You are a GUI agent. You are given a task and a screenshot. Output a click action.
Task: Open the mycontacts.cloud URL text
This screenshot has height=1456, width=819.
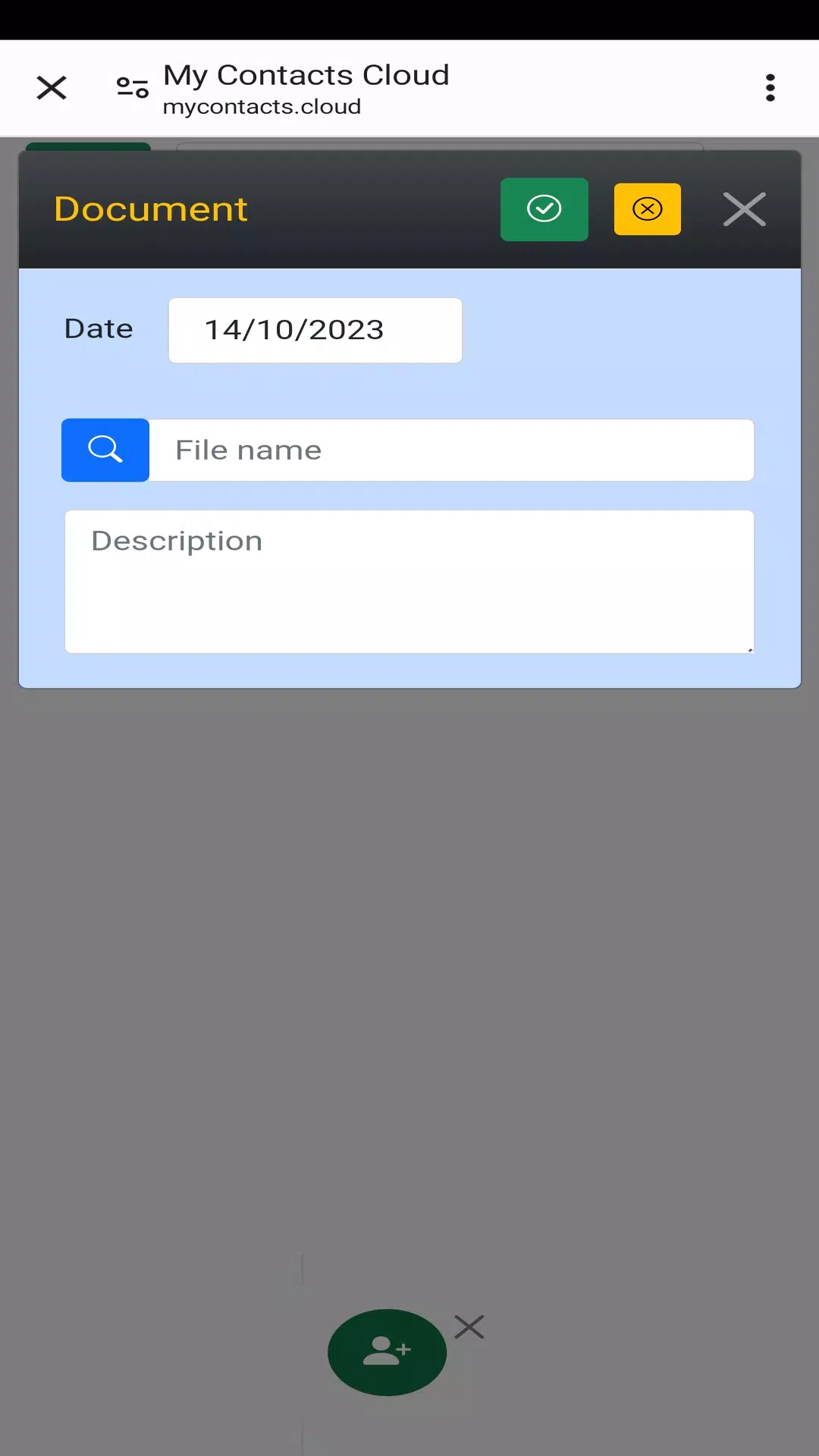click(x=262, y=106)
